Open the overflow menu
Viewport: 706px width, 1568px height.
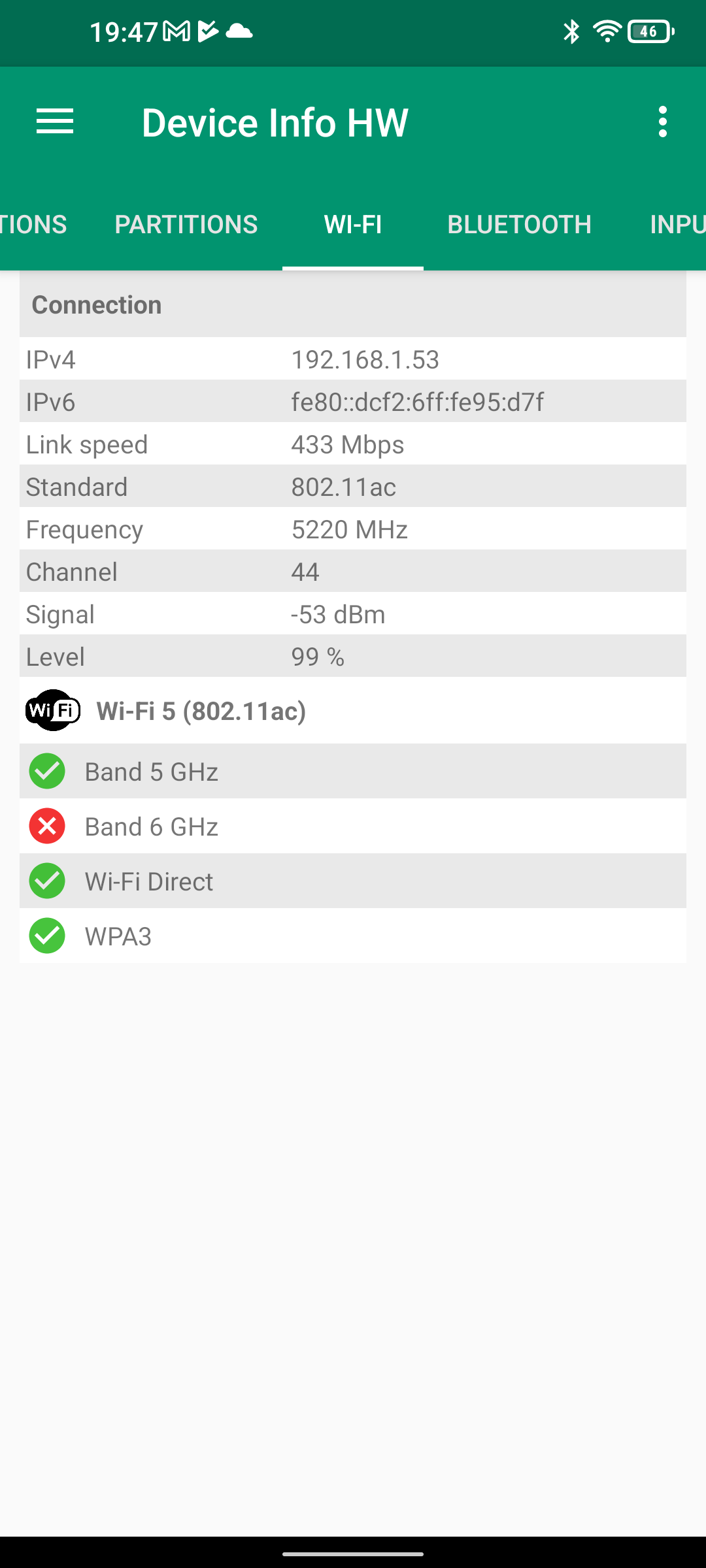pos(662,122)
